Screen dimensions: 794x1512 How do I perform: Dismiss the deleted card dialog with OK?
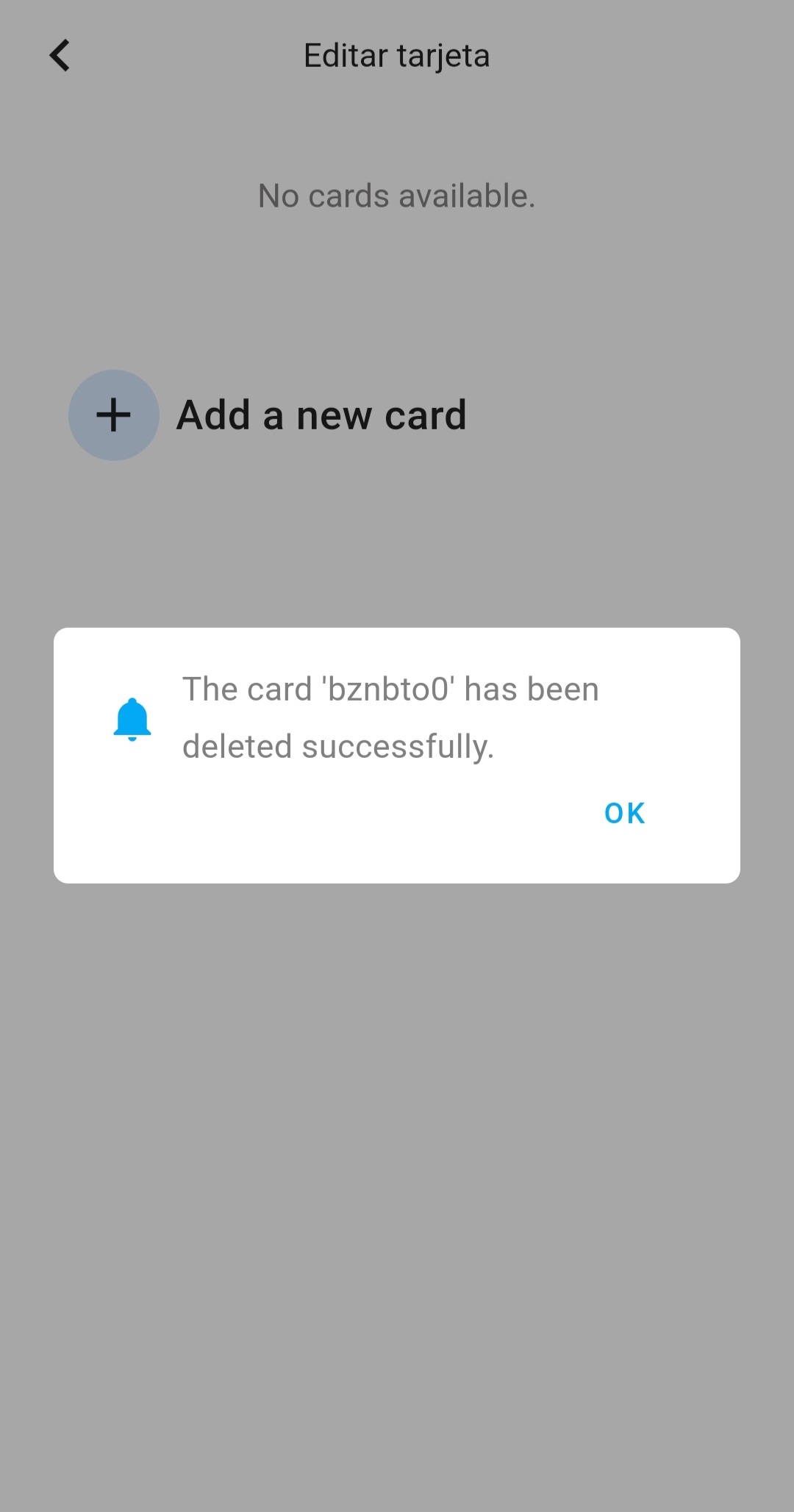pos(624,813)
